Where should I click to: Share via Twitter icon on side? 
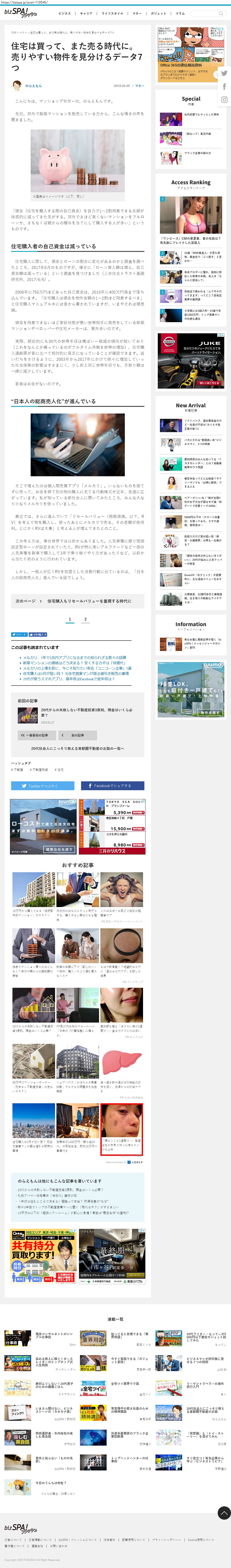click(x=224, y=73)
